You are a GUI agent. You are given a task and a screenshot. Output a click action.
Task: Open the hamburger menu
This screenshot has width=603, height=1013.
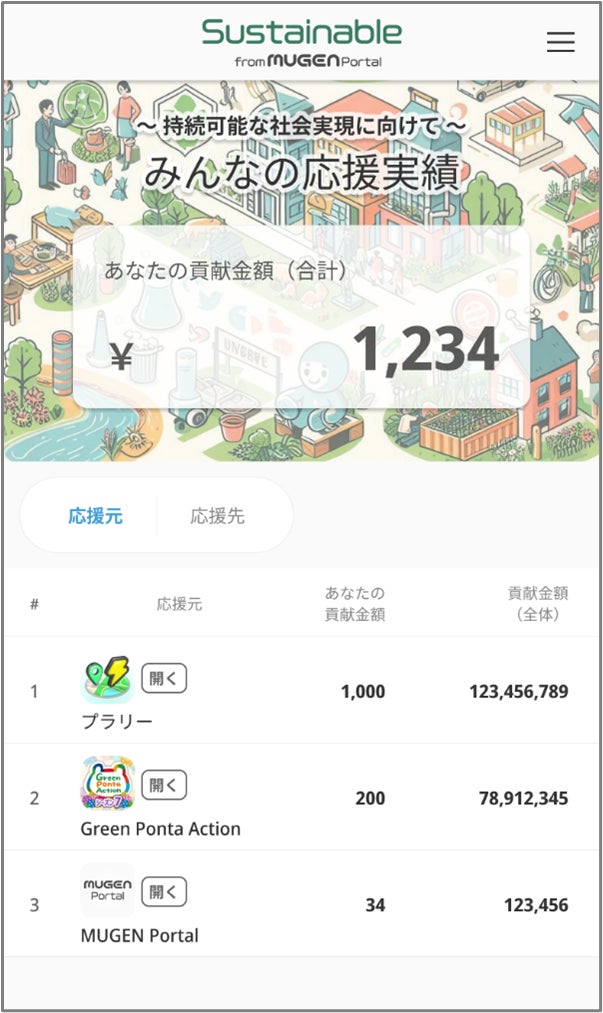click(x=560, y=42)
